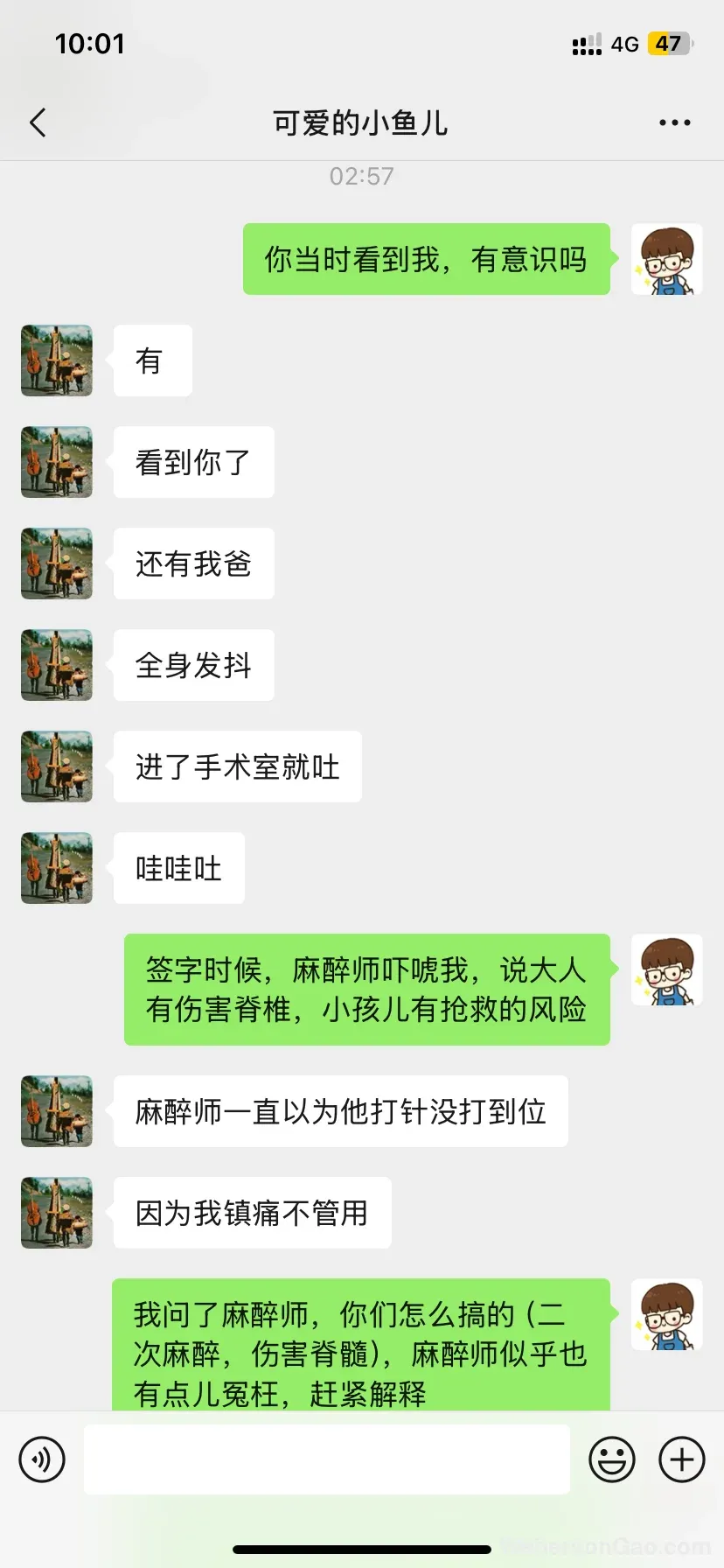
Task: Focus the message text field
Action: point(327,1459)
